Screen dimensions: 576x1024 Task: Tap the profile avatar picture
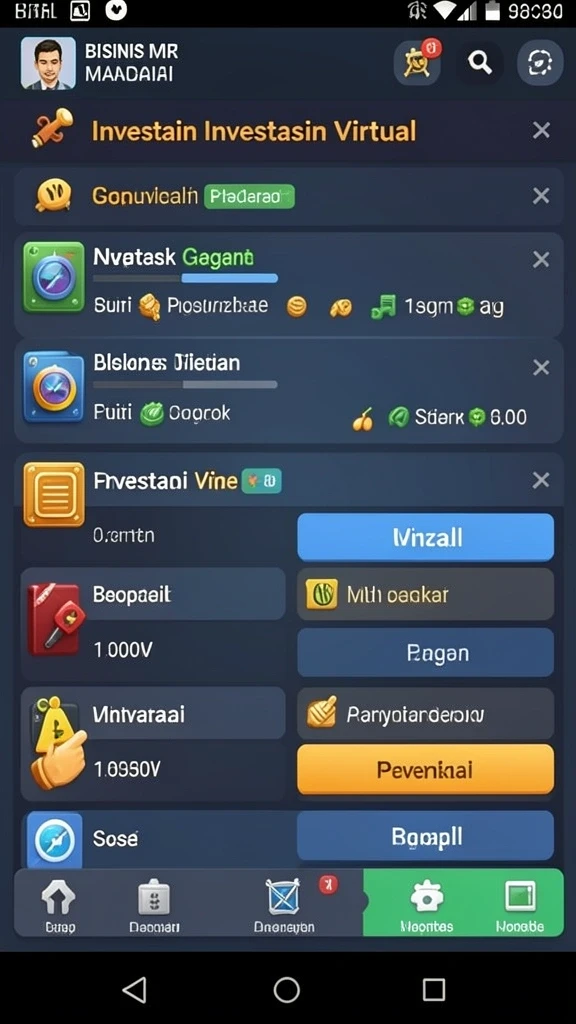point(48,63)
